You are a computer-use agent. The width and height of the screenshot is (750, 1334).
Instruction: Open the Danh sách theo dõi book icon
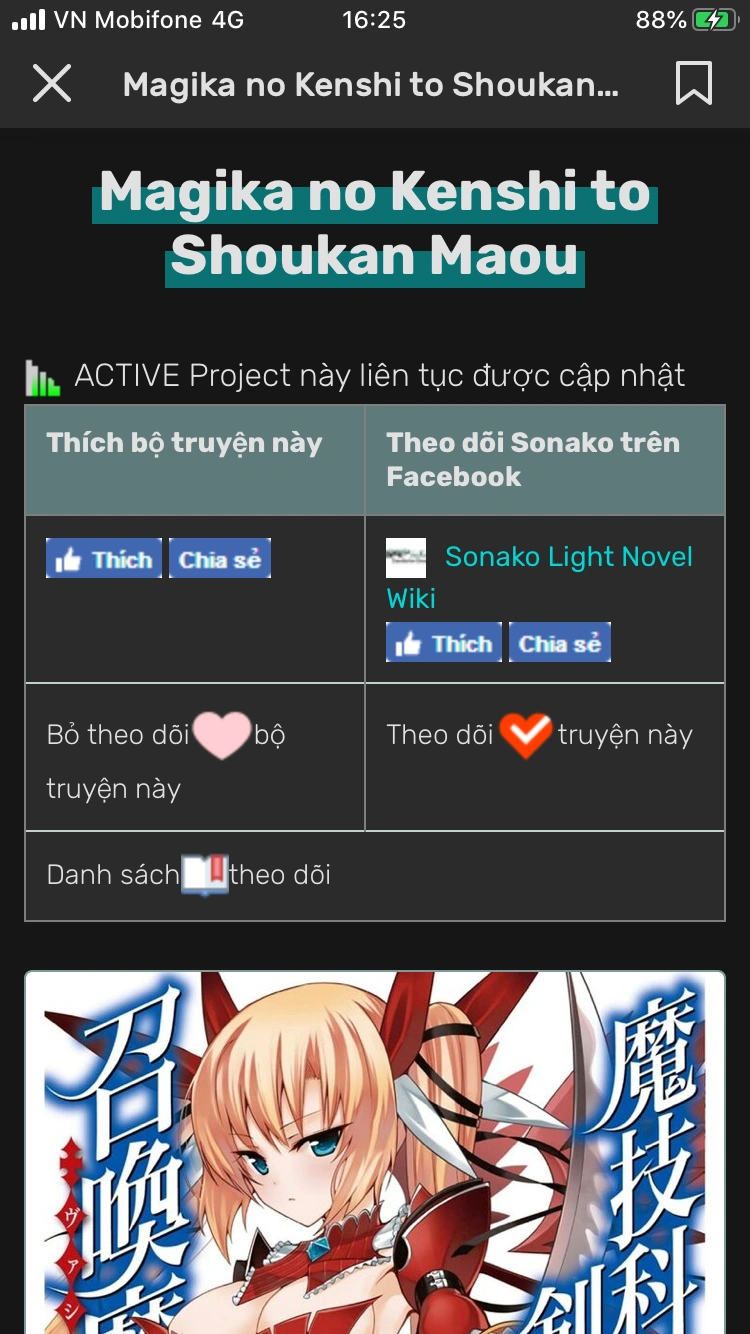point(205,875)
